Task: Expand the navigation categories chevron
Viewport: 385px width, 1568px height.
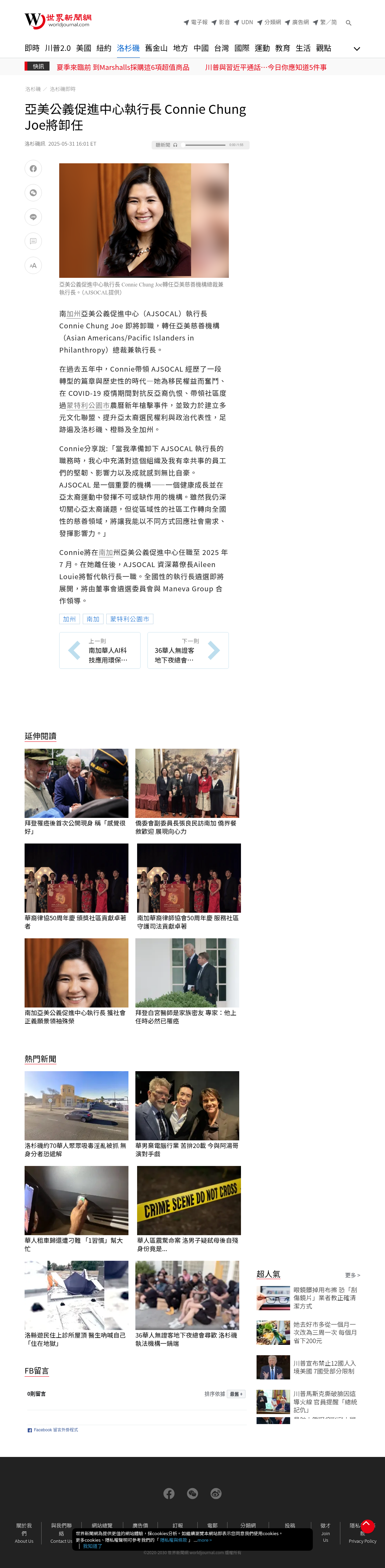Action: point(357,49)
